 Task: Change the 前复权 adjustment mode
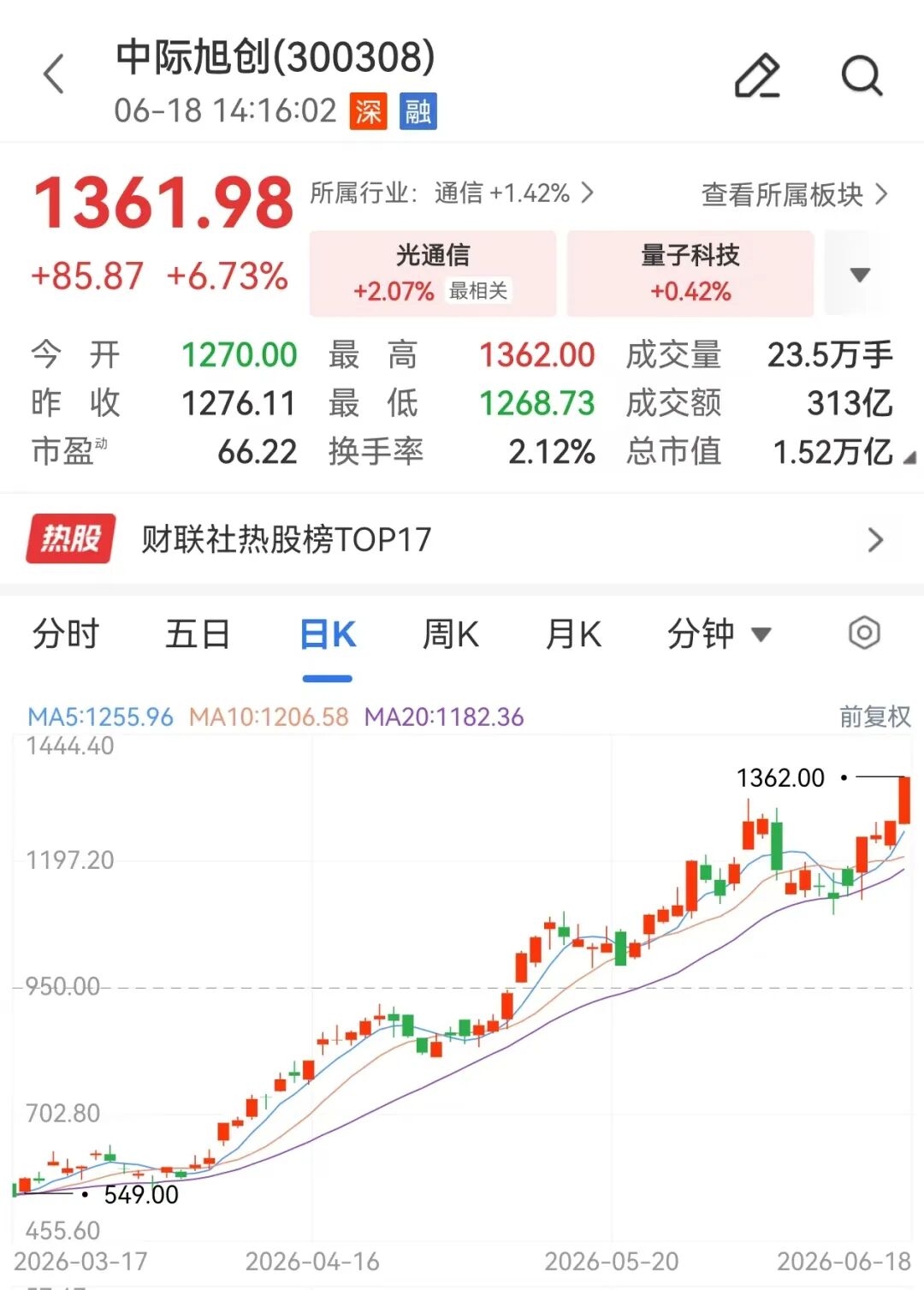tap(875, 716)
